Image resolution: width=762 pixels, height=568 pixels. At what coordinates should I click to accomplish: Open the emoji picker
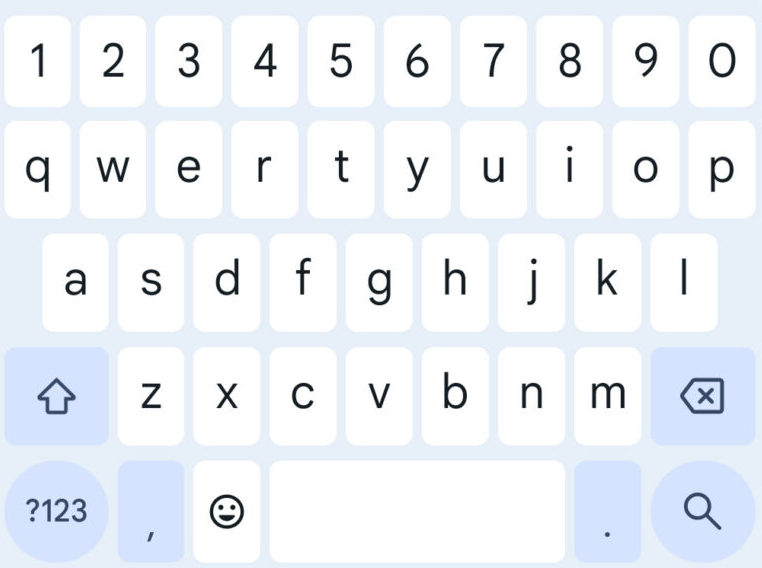(x=227, y=512)
